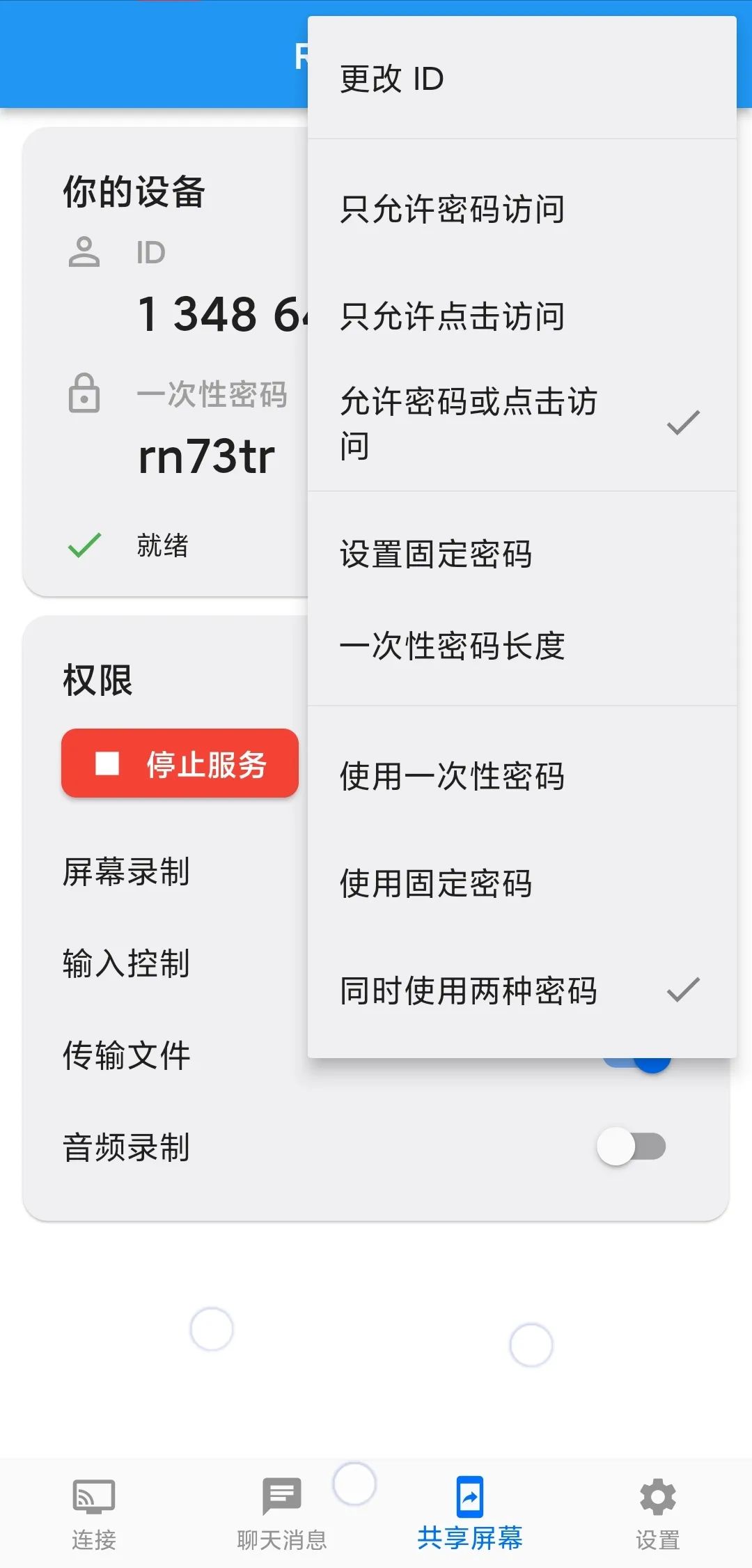Open the 连接 tab icon
This screenshot has height=1568, width=752.
95,1498
